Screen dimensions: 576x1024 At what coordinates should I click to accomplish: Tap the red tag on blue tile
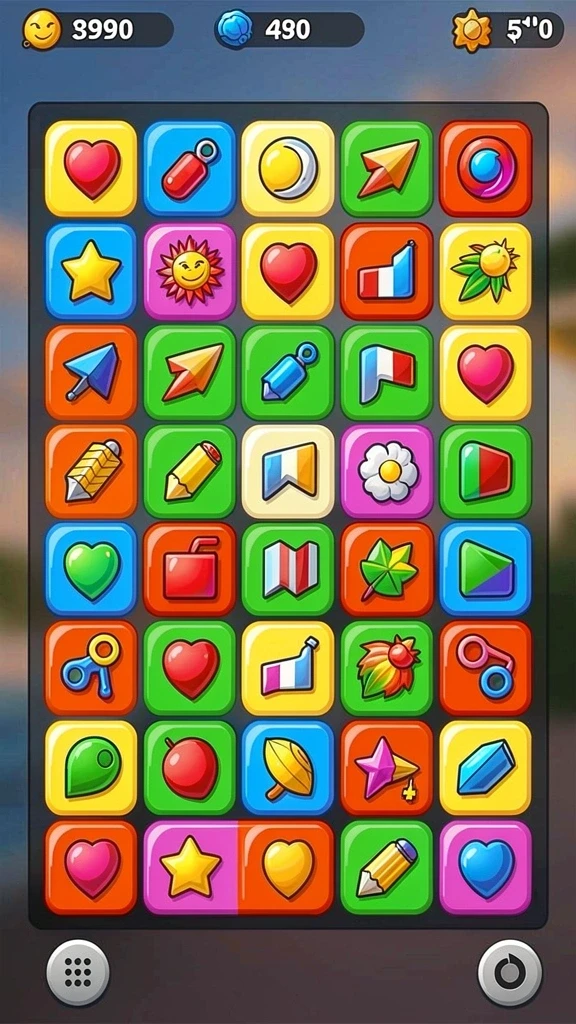[189, 168]
